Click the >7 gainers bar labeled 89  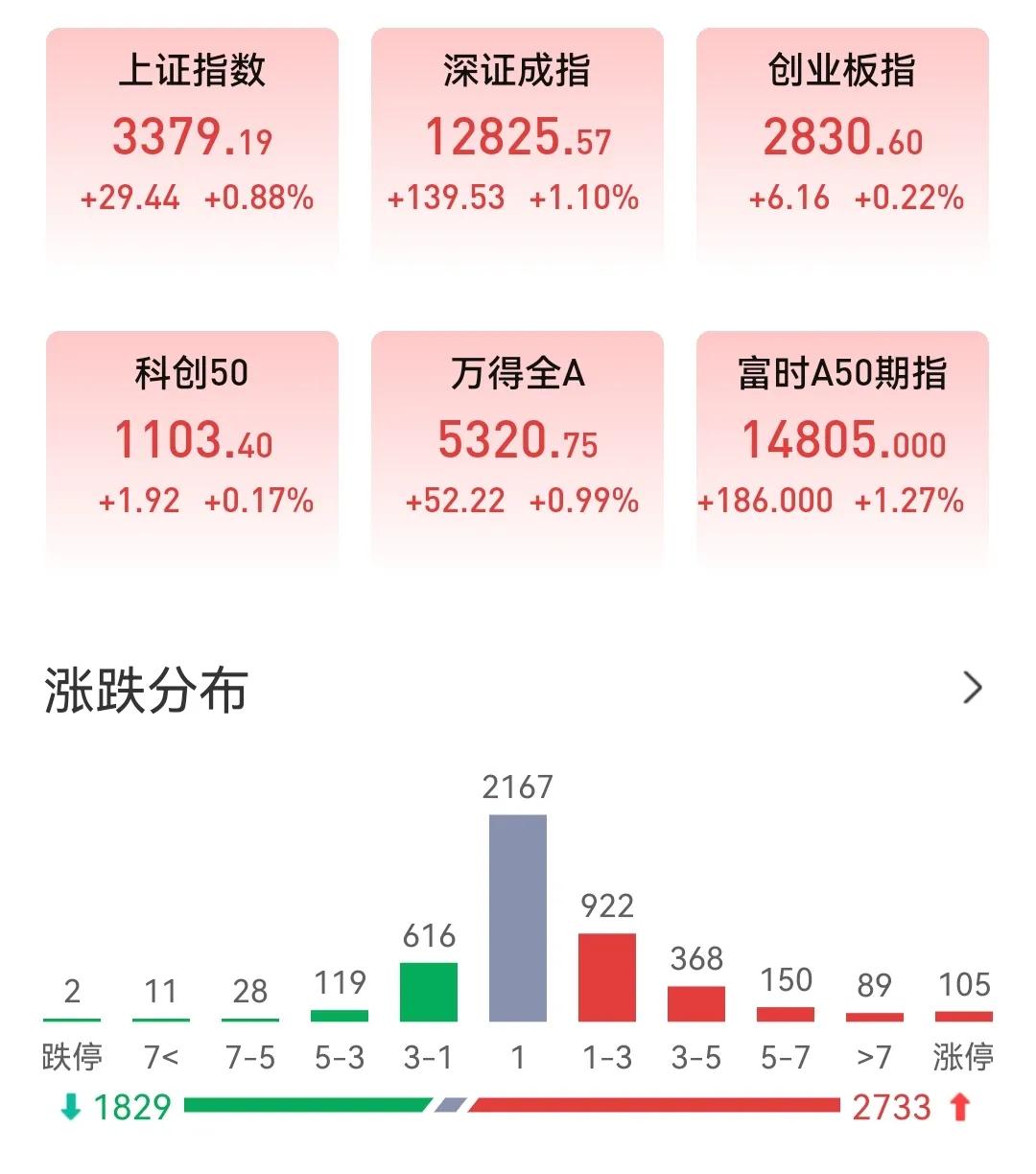point(874,1015)
